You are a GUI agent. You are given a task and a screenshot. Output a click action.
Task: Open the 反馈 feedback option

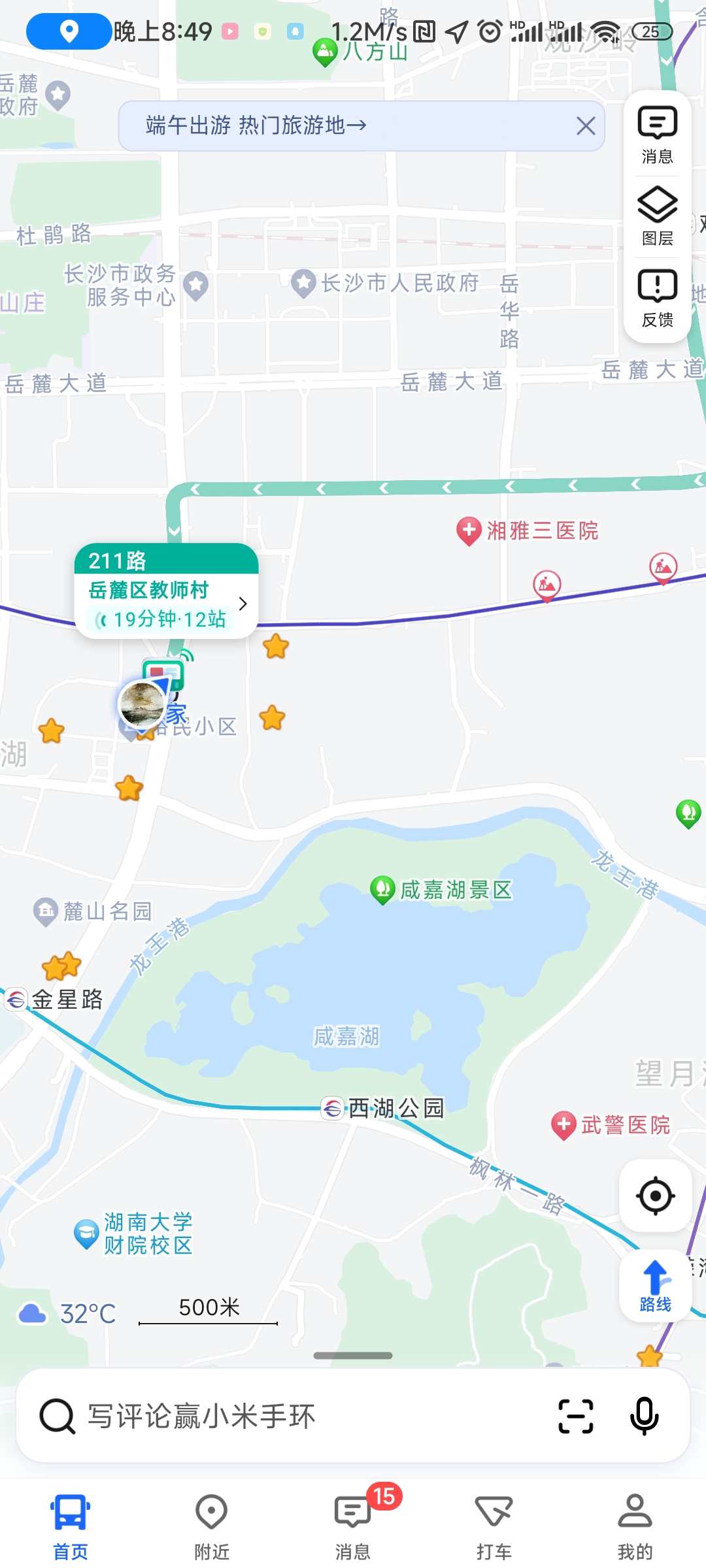tap(657, 298)
